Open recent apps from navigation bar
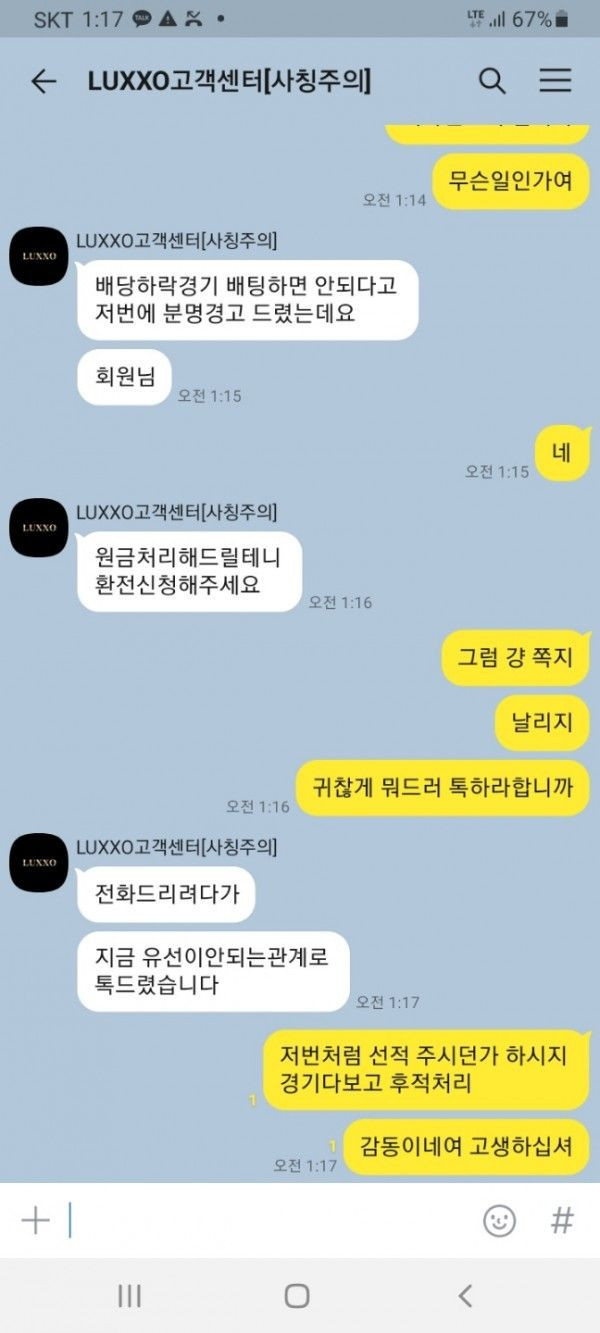600x1333 pixels. pos(129,1296)
